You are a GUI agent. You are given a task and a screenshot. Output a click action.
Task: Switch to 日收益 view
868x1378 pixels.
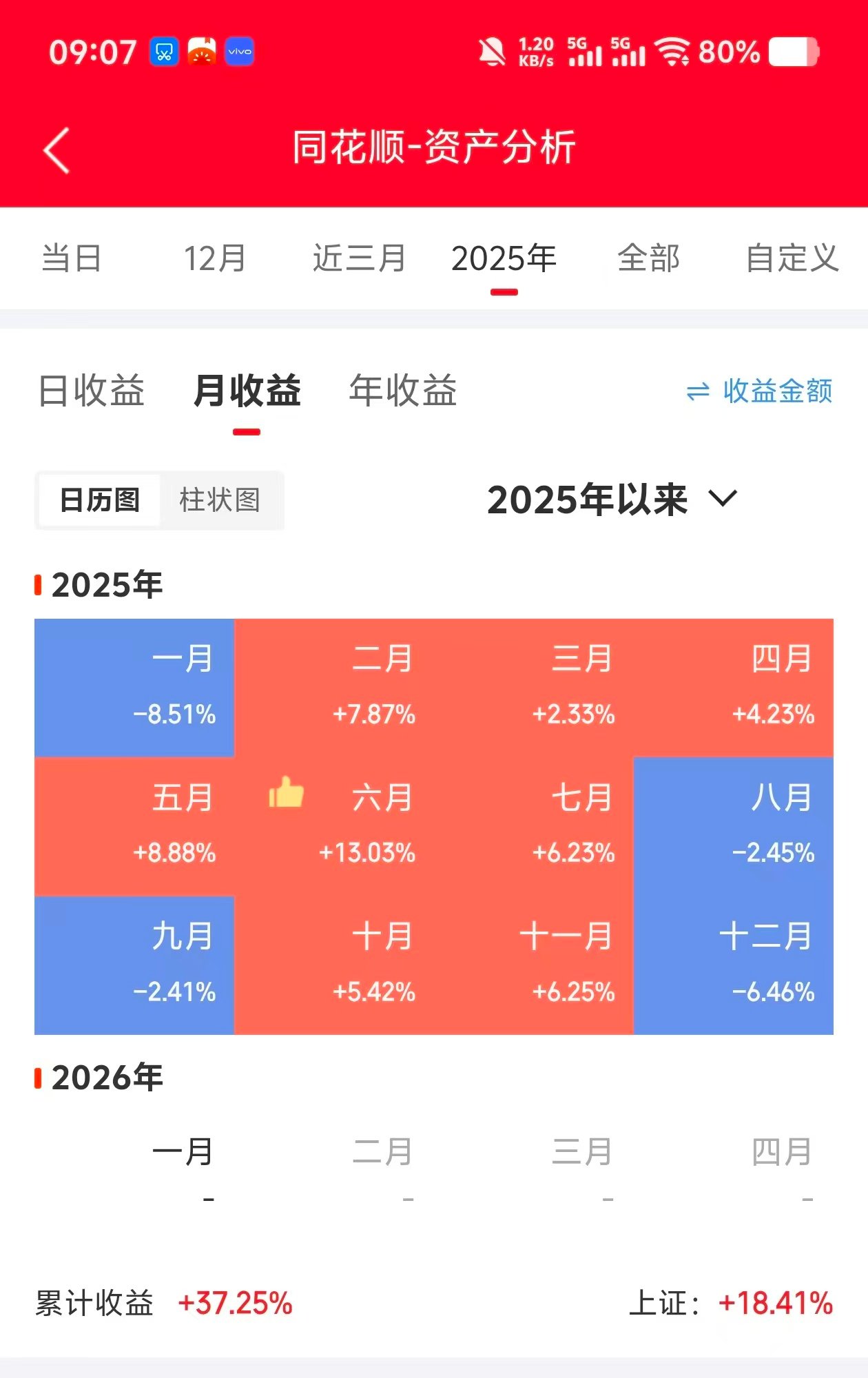click(x=92, y=391)
